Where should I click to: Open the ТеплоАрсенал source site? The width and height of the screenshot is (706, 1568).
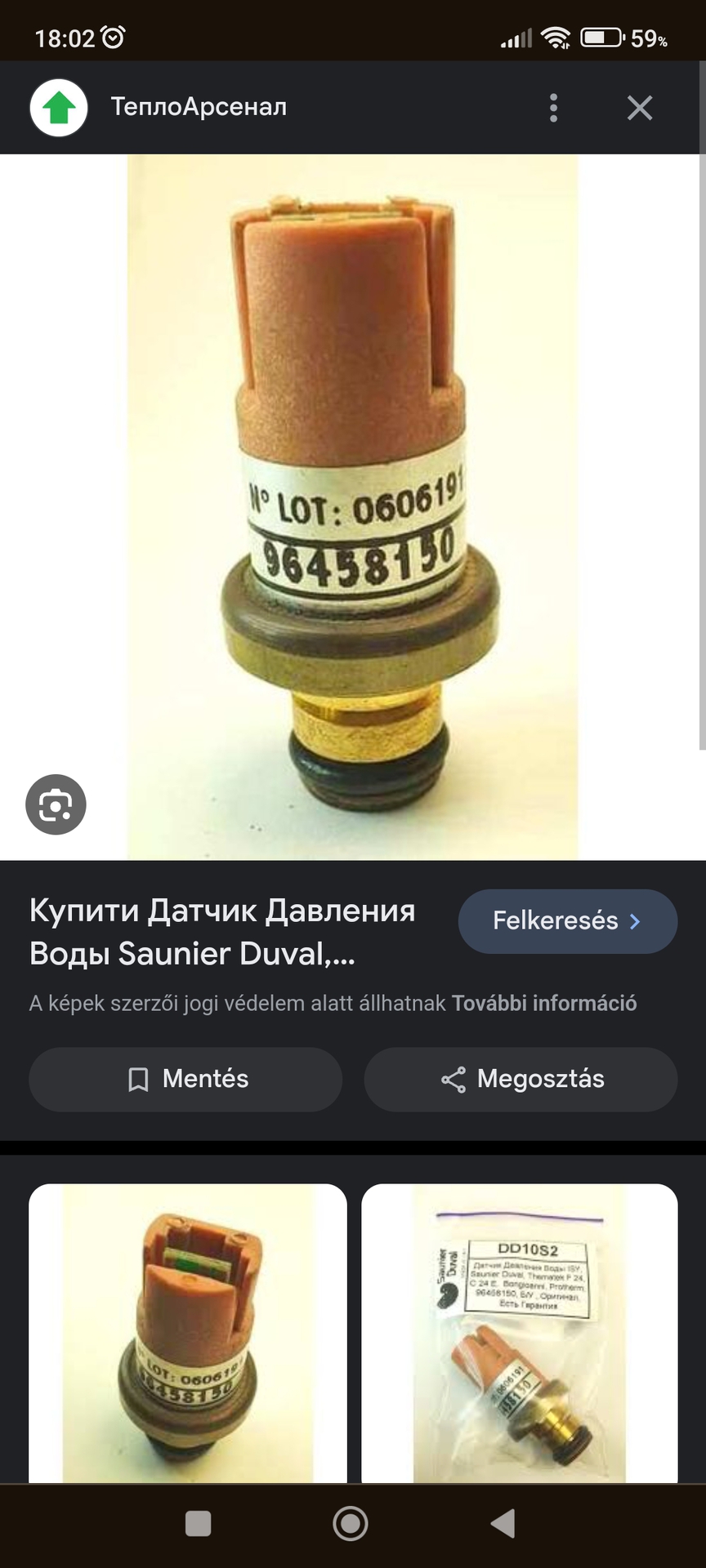point(199,107)
